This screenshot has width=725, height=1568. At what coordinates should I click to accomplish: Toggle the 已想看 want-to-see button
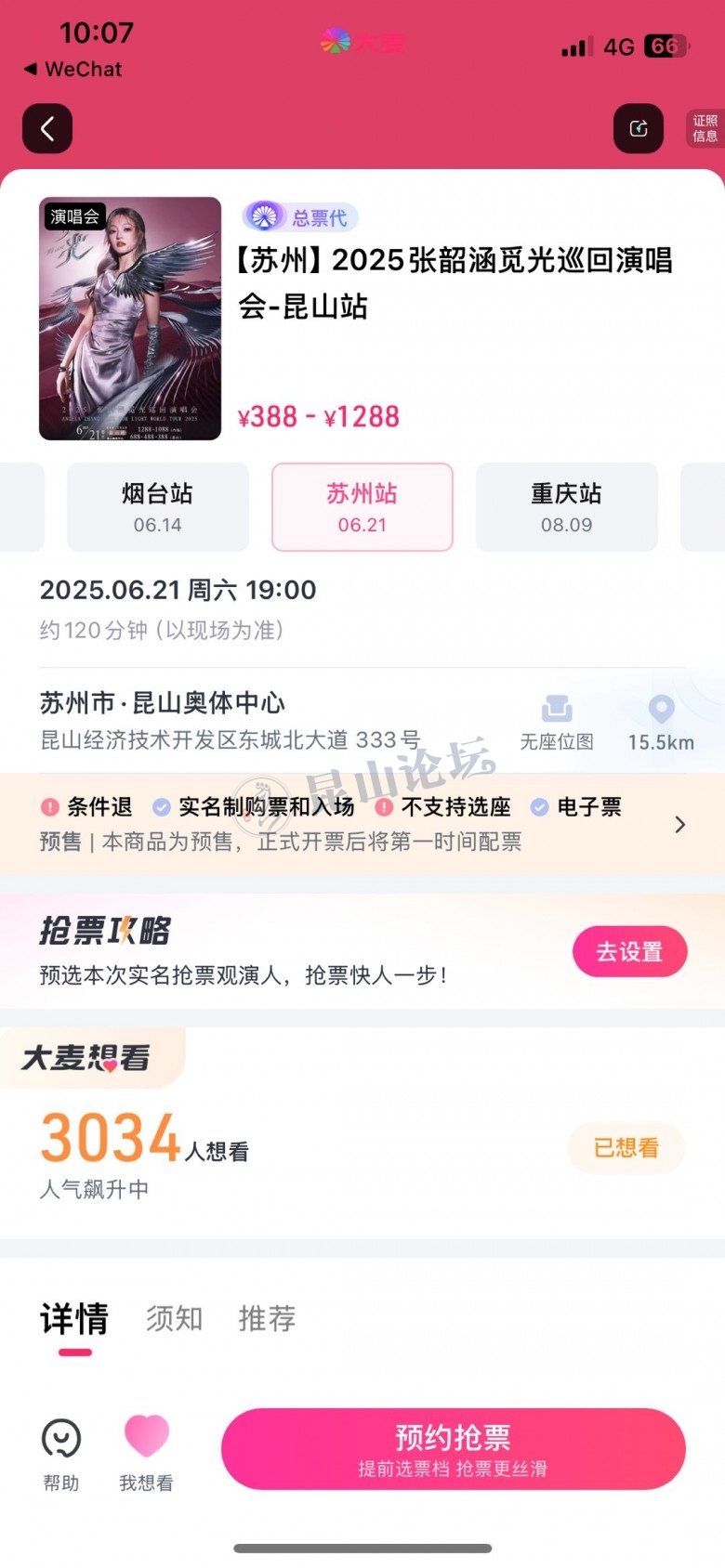click(626, 1148)
